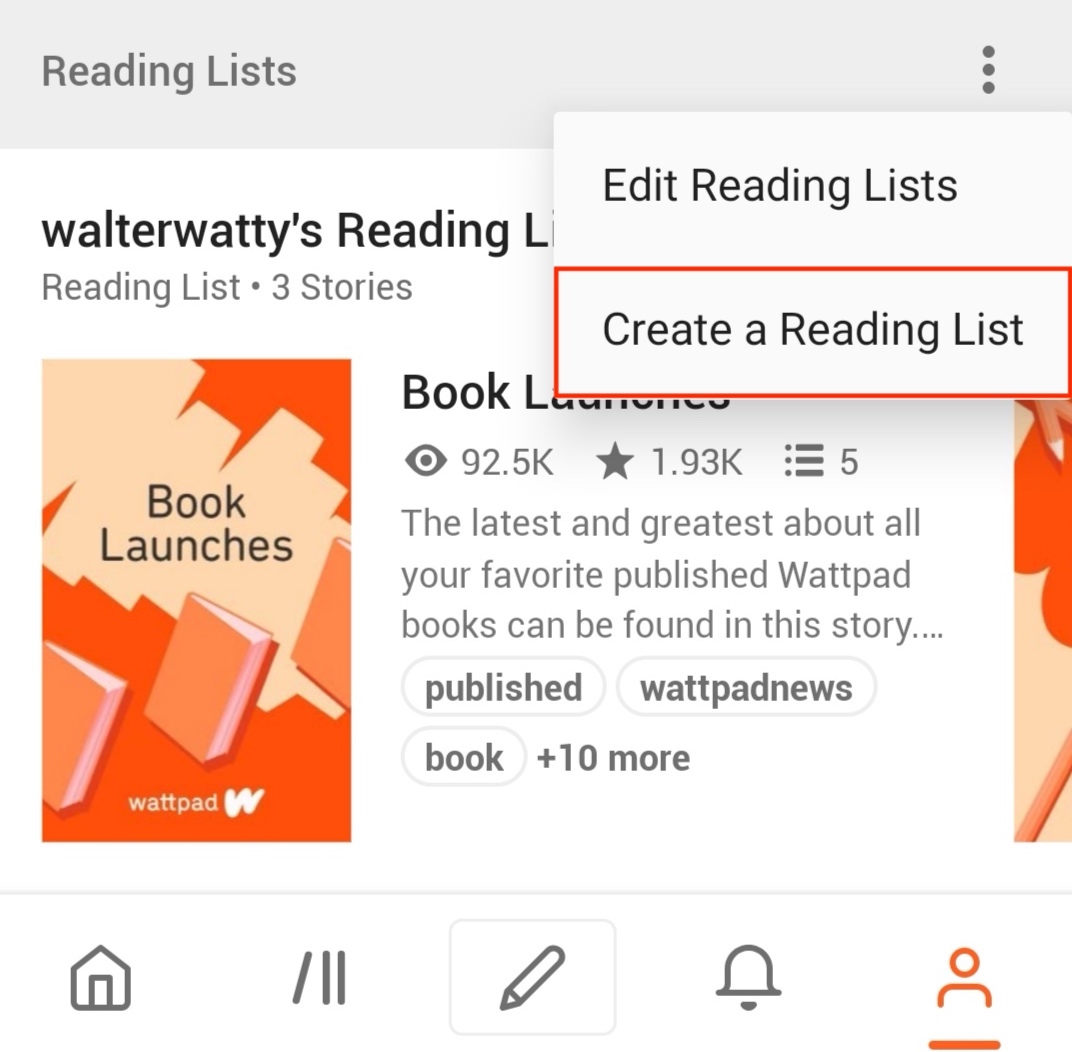Tap the published tag chip
The height and width of the screenshot is (1052, 1072).
pos(503,687)
